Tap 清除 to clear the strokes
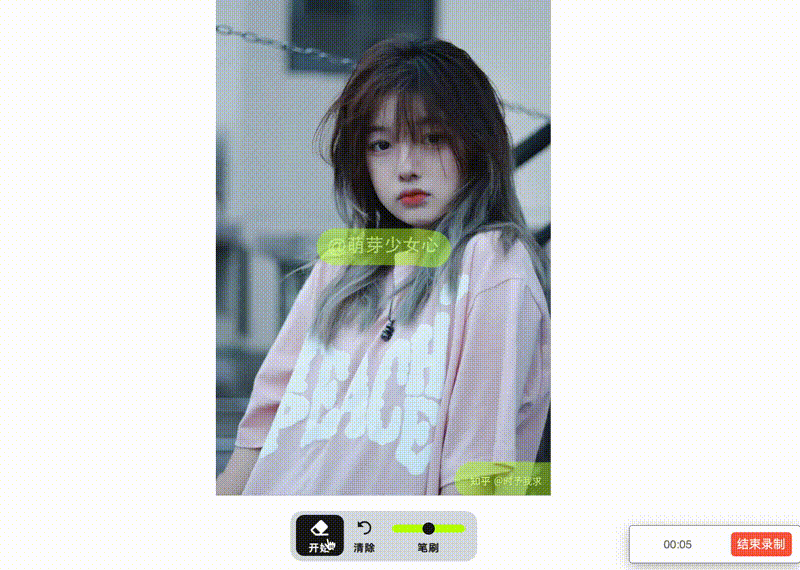 tap(364, 535)
